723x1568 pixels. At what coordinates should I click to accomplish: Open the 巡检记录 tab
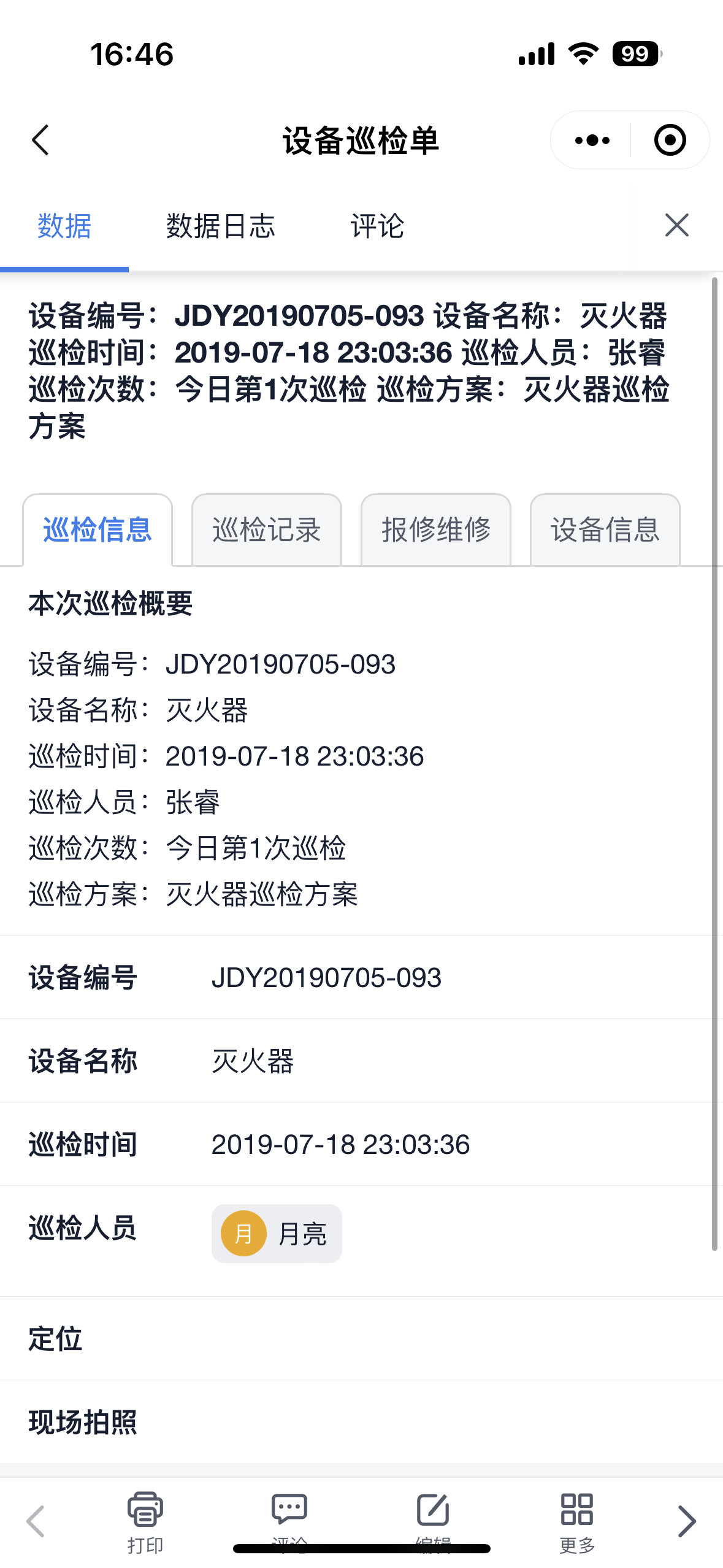[x=266, y=530]
